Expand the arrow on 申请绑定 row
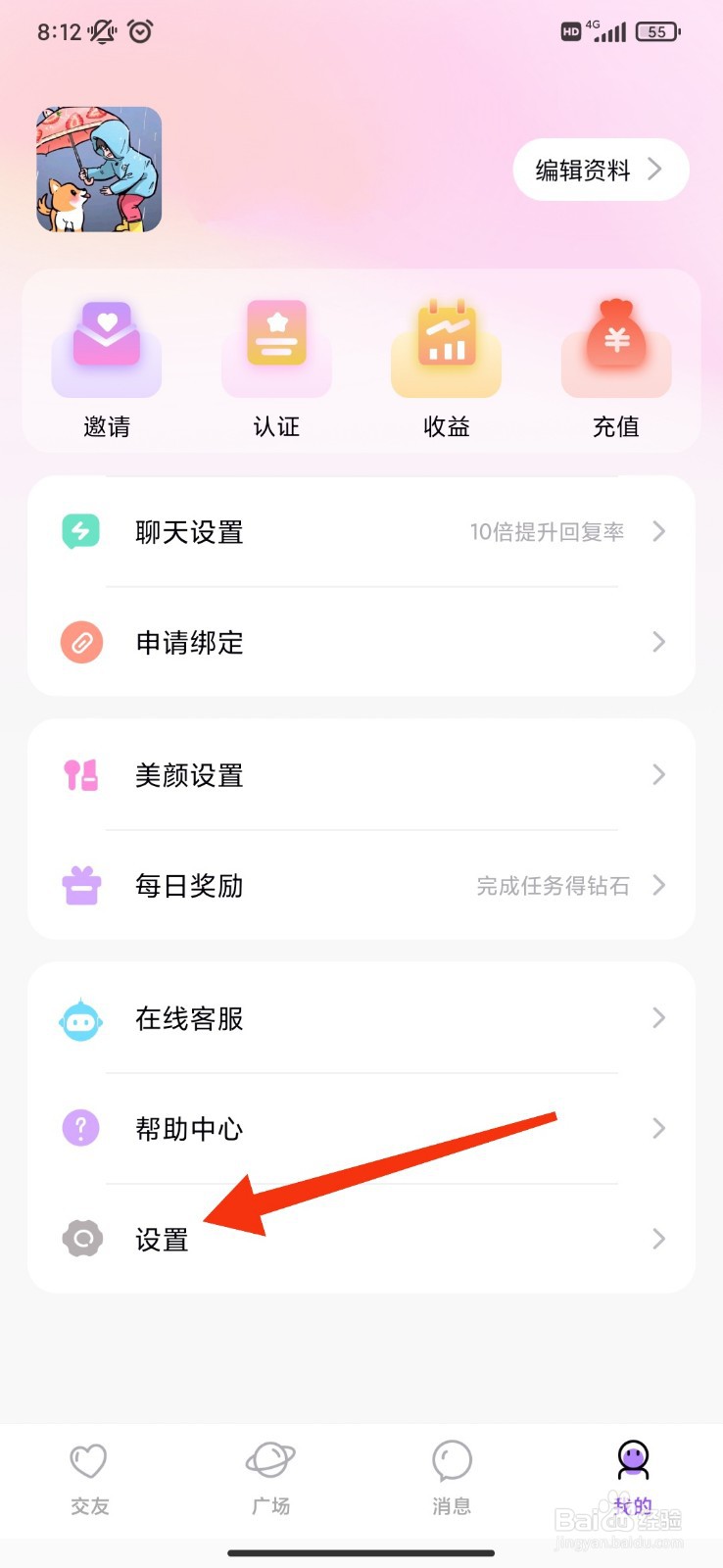 [x=657, y=642]
